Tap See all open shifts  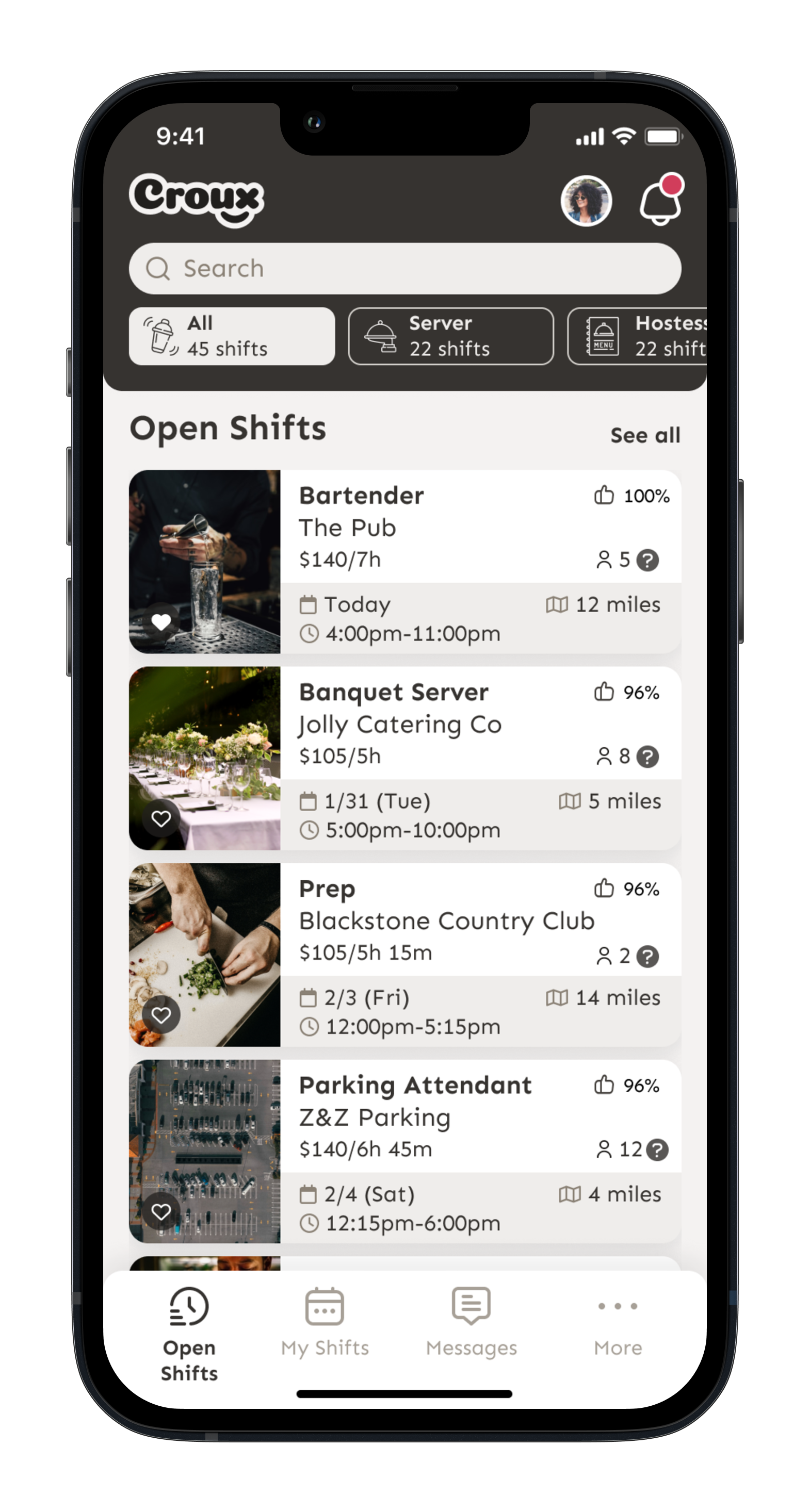(x=645, y=436)
